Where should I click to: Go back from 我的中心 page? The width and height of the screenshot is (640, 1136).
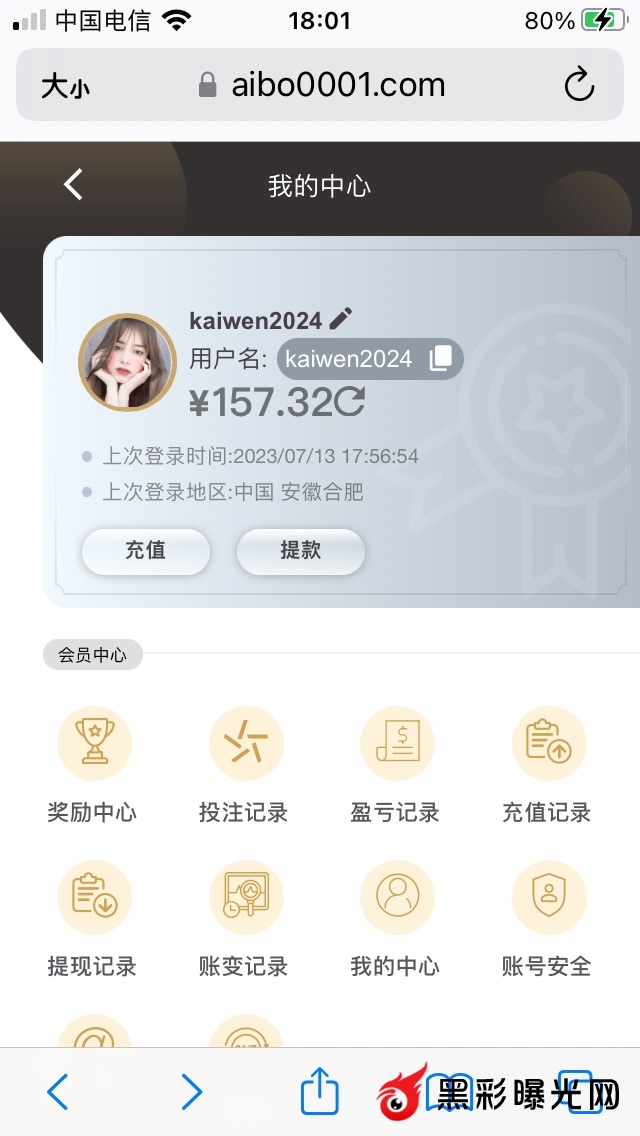tap(73, 185)
